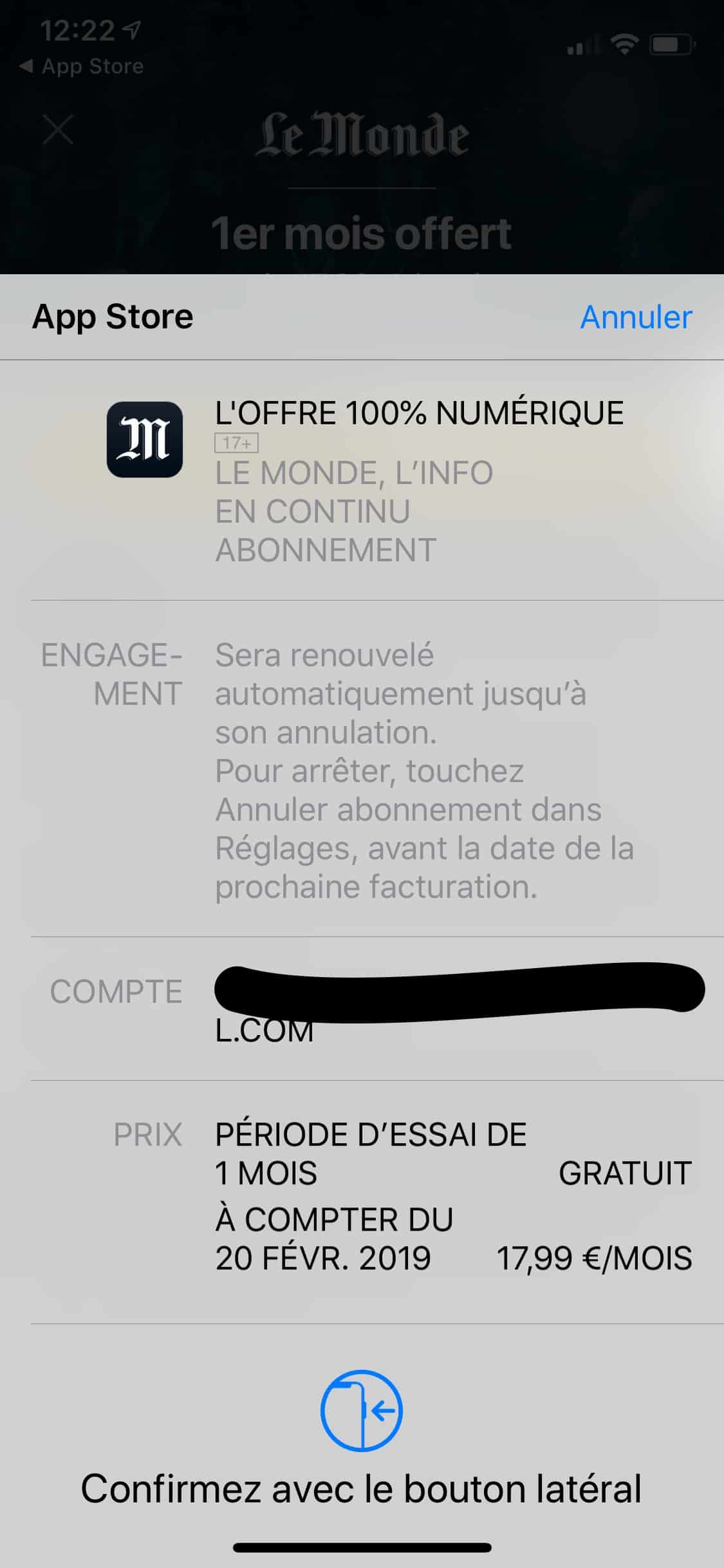This screenshot has height=1568, width=724.
Task: Return to the App Store via back link
Action: pos(82,66)
